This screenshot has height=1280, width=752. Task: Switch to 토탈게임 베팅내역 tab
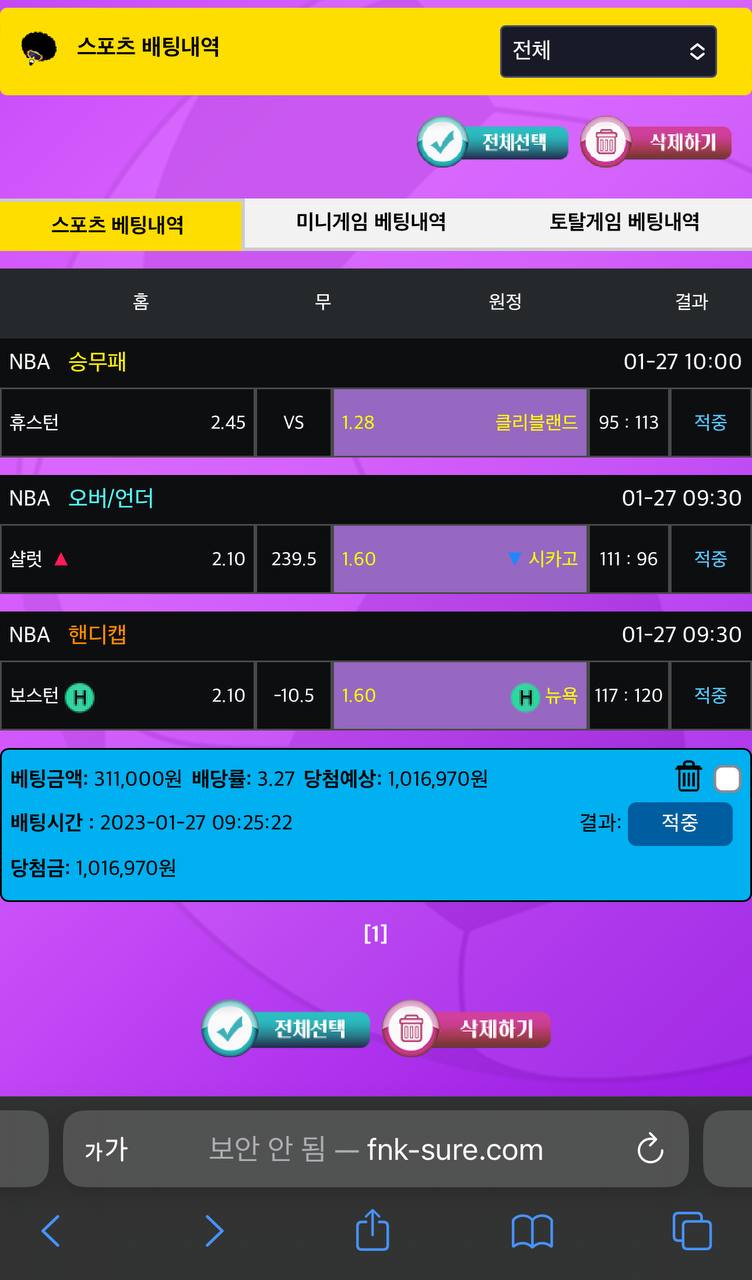click(624, 222)
